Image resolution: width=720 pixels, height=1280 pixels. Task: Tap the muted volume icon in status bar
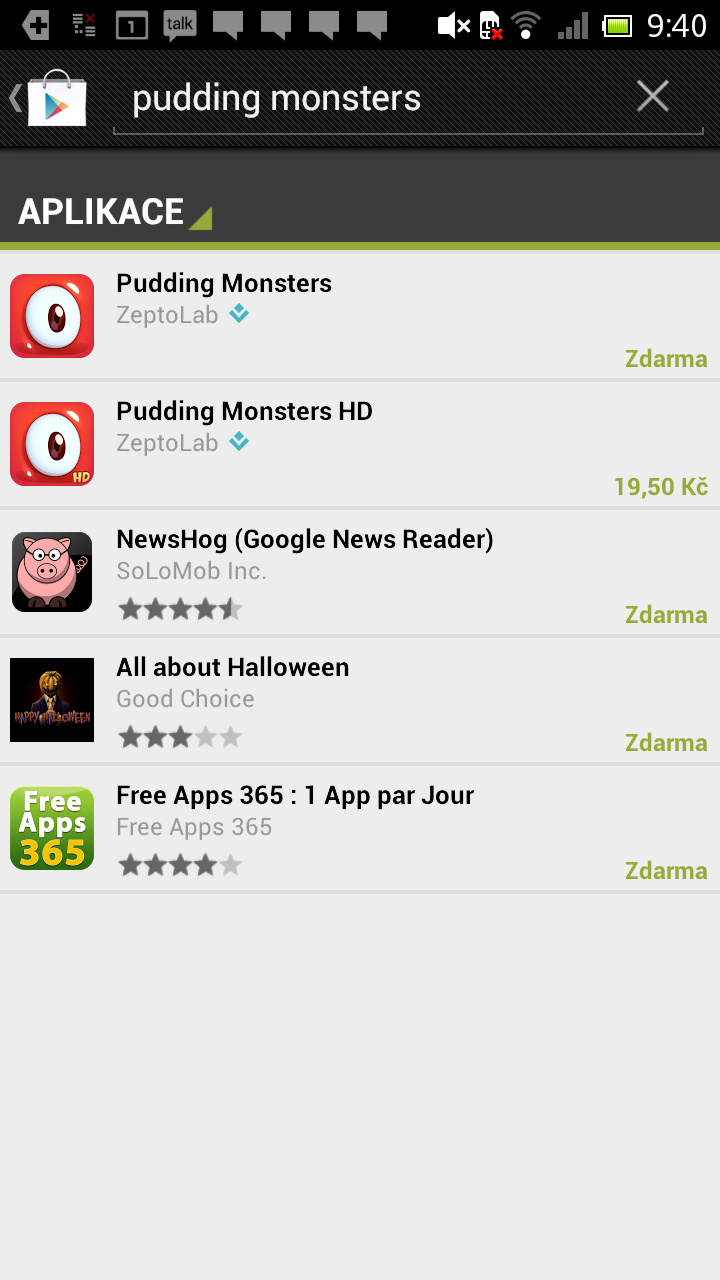(450, 25)
